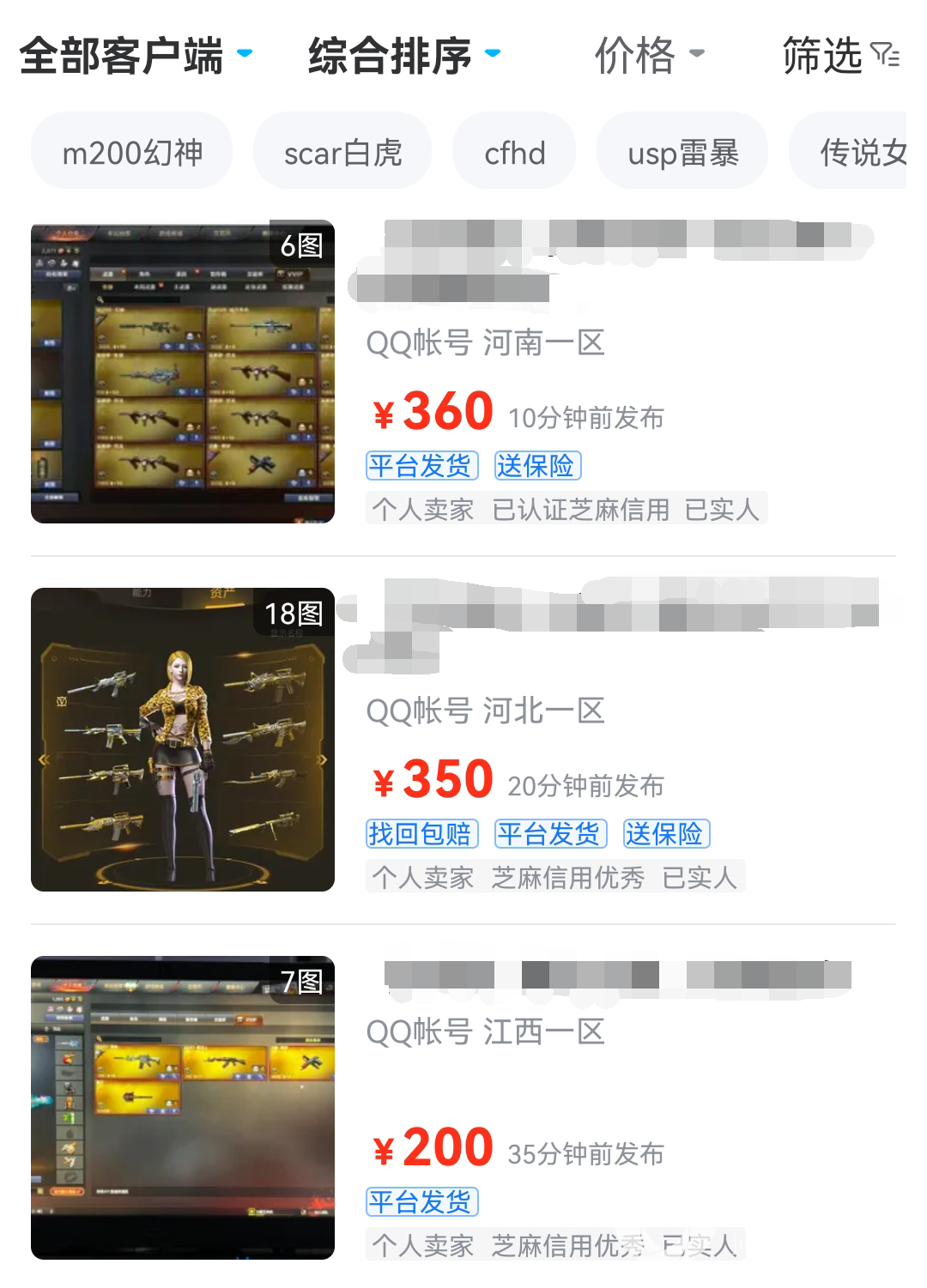Sort listings by 价格
This screenshot has width=927, height=1288.
coord(648,56)
